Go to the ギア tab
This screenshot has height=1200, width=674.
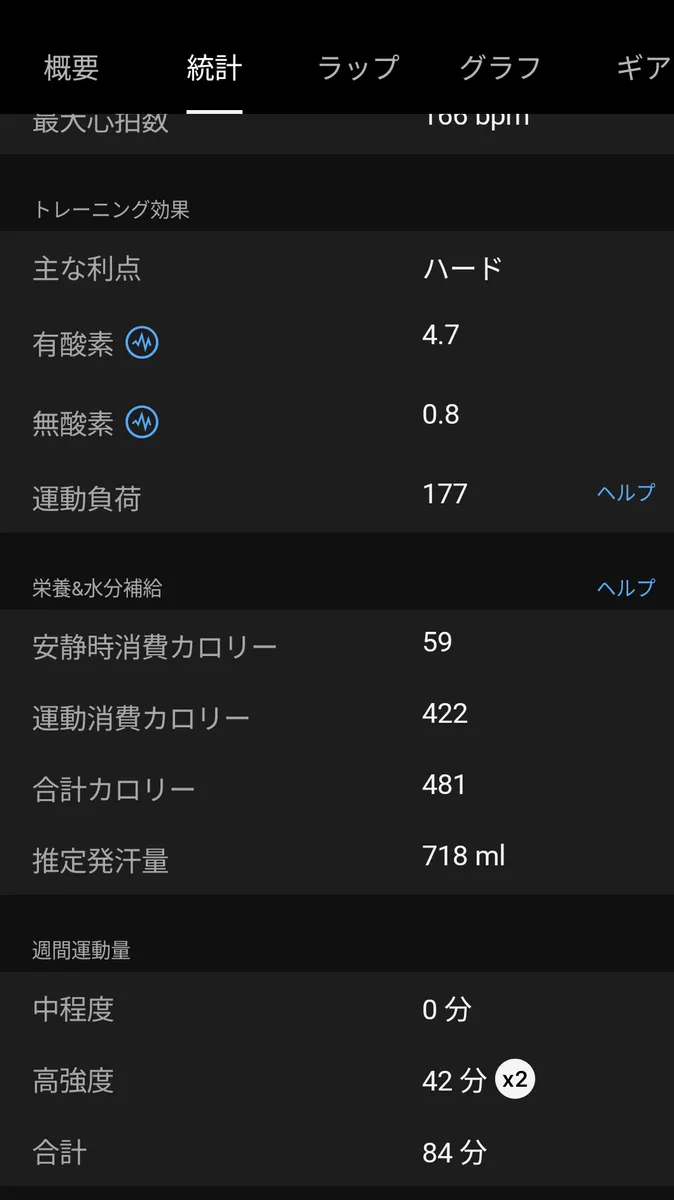pyautogui.click(x=644, y=68)
